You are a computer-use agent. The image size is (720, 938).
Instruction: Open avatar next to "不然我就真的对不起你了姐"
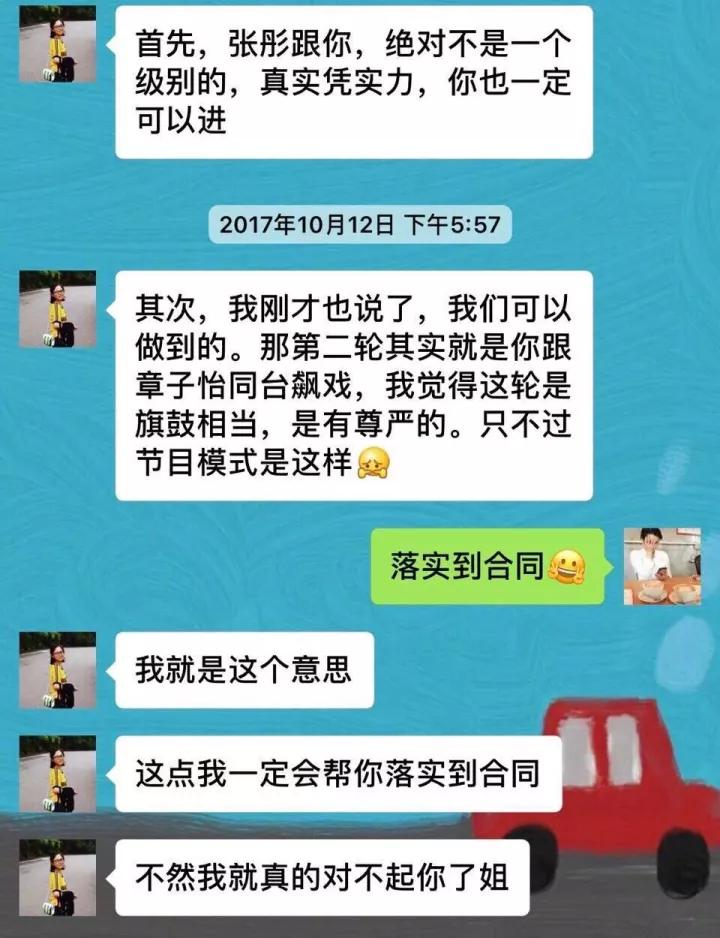pos(58,877)
